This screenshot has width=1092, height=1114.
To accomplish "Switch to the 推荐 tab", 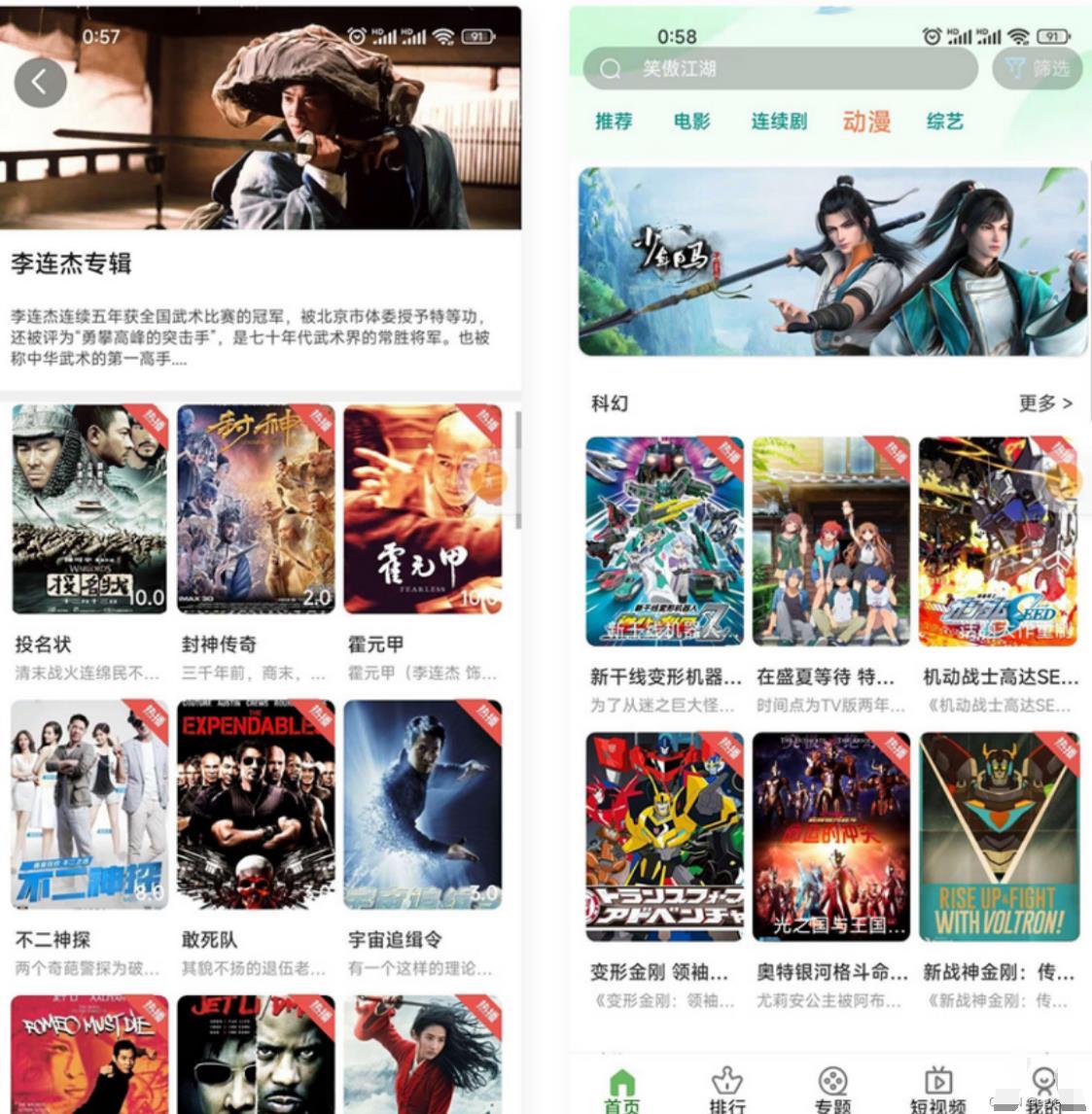I will [614, 122].
